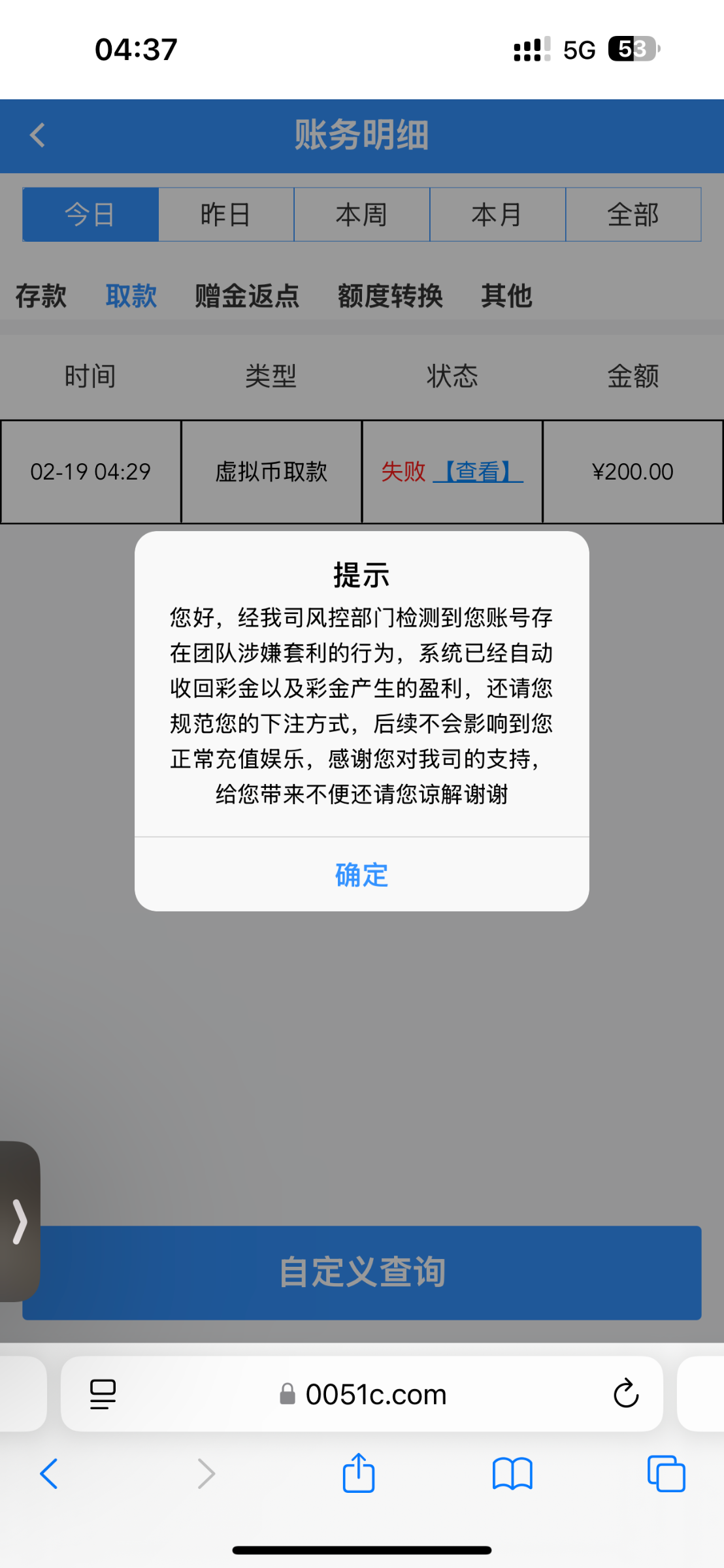The height and width of the screenshot is (1568, 724).
Task: Open the page settings menu in address bar
Action: click(103, 1394)
